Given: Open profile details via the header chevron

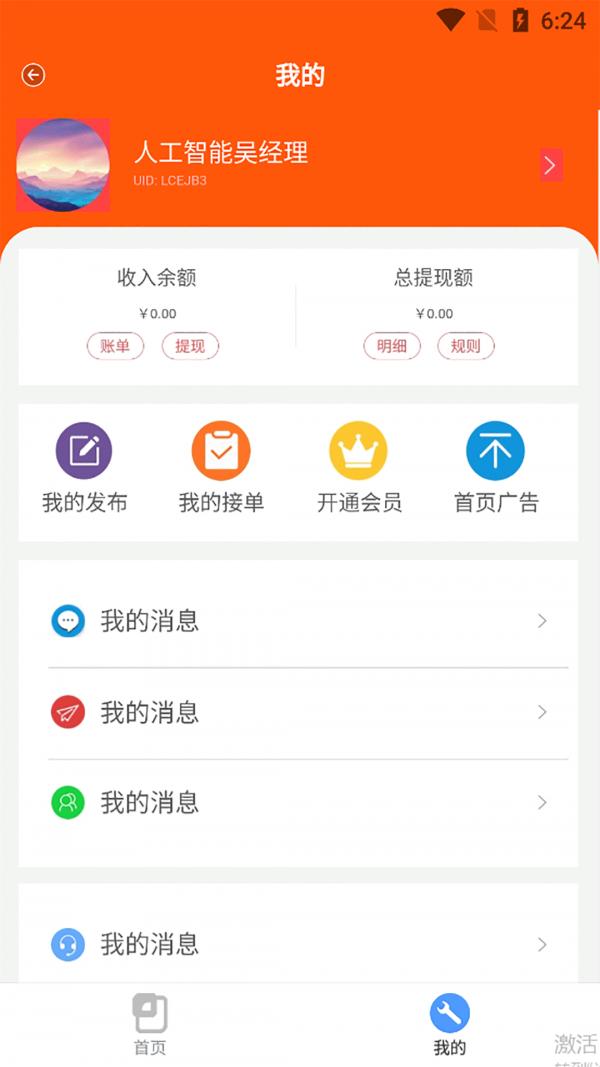Looking at the screenshot, I should pyautogui.click(x=551, y=165).
